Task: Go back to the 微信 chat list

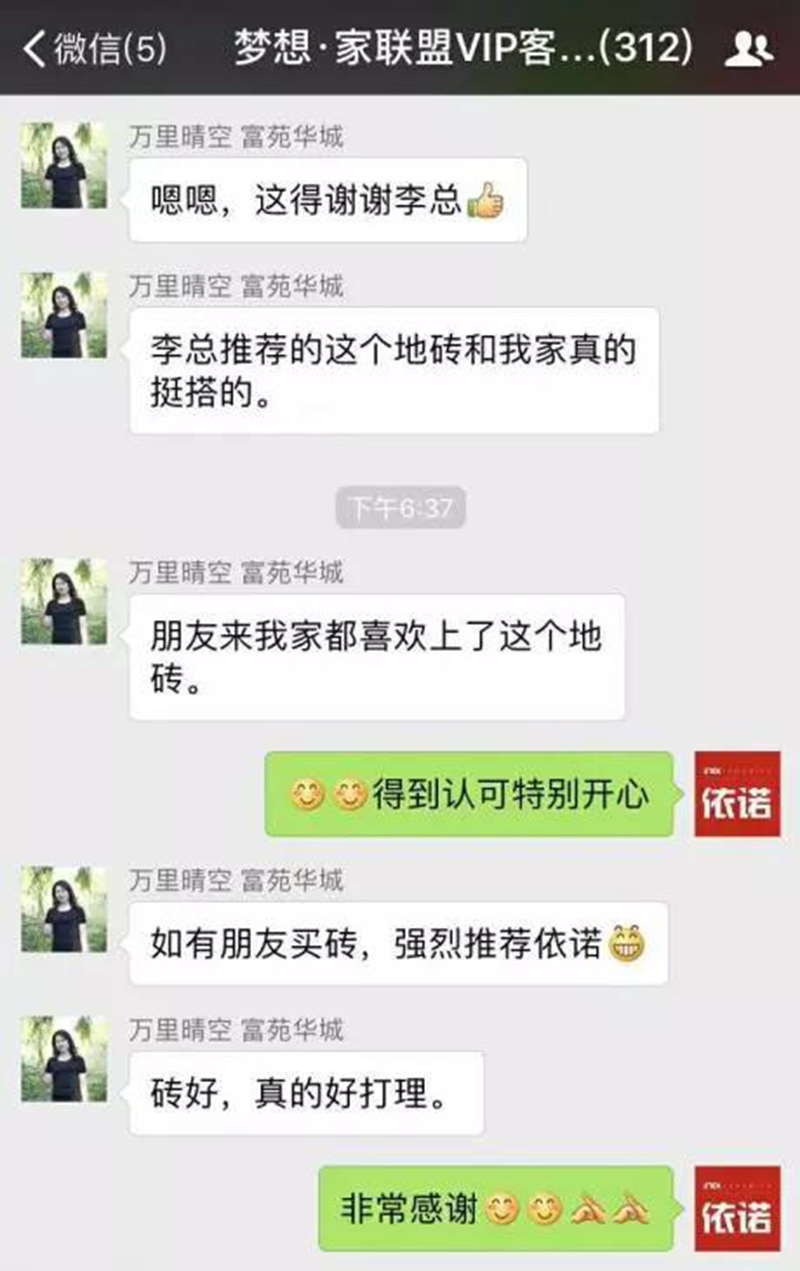Action: click(95, 48)
